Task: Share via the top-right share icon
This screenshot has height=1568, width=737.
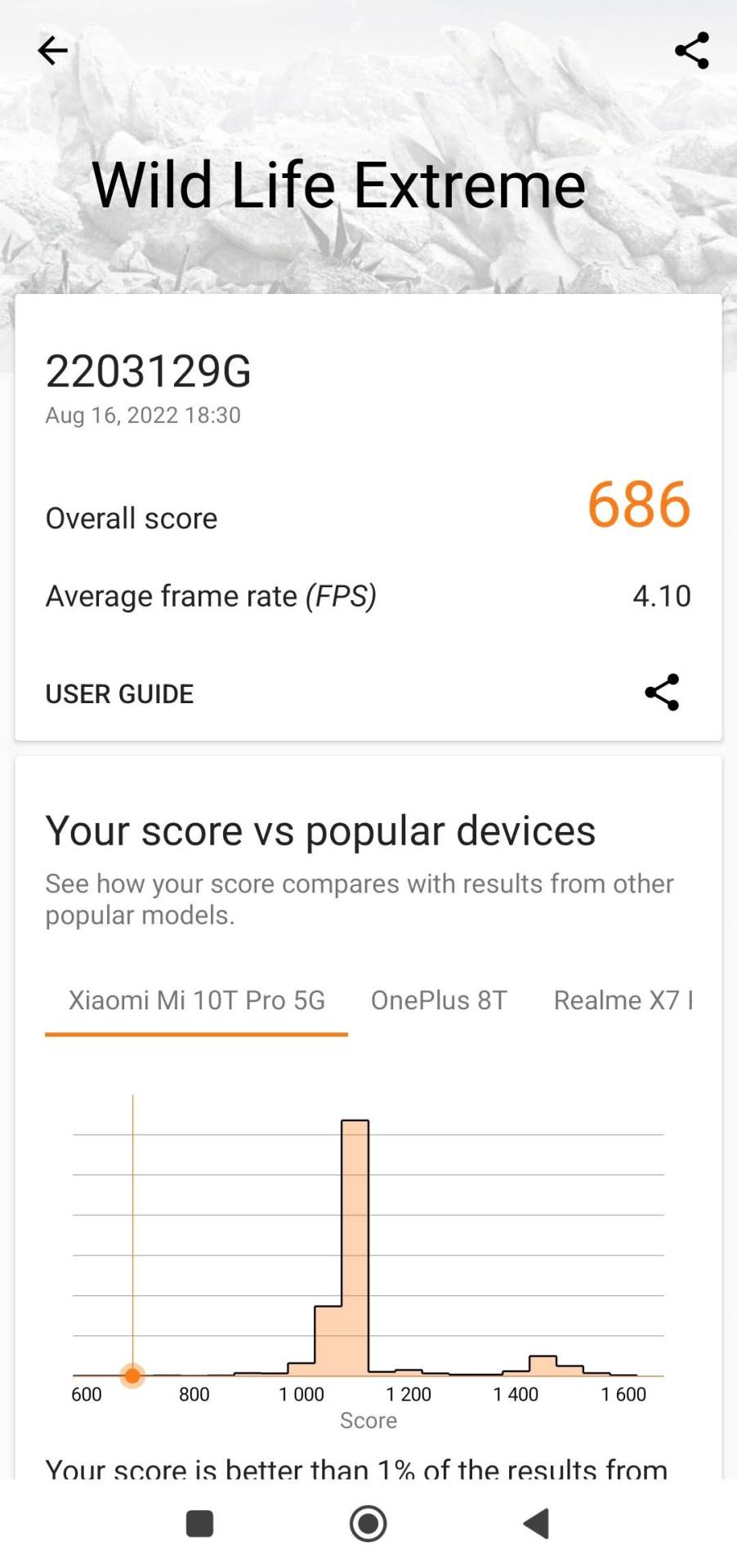Action: pos(691,51)
